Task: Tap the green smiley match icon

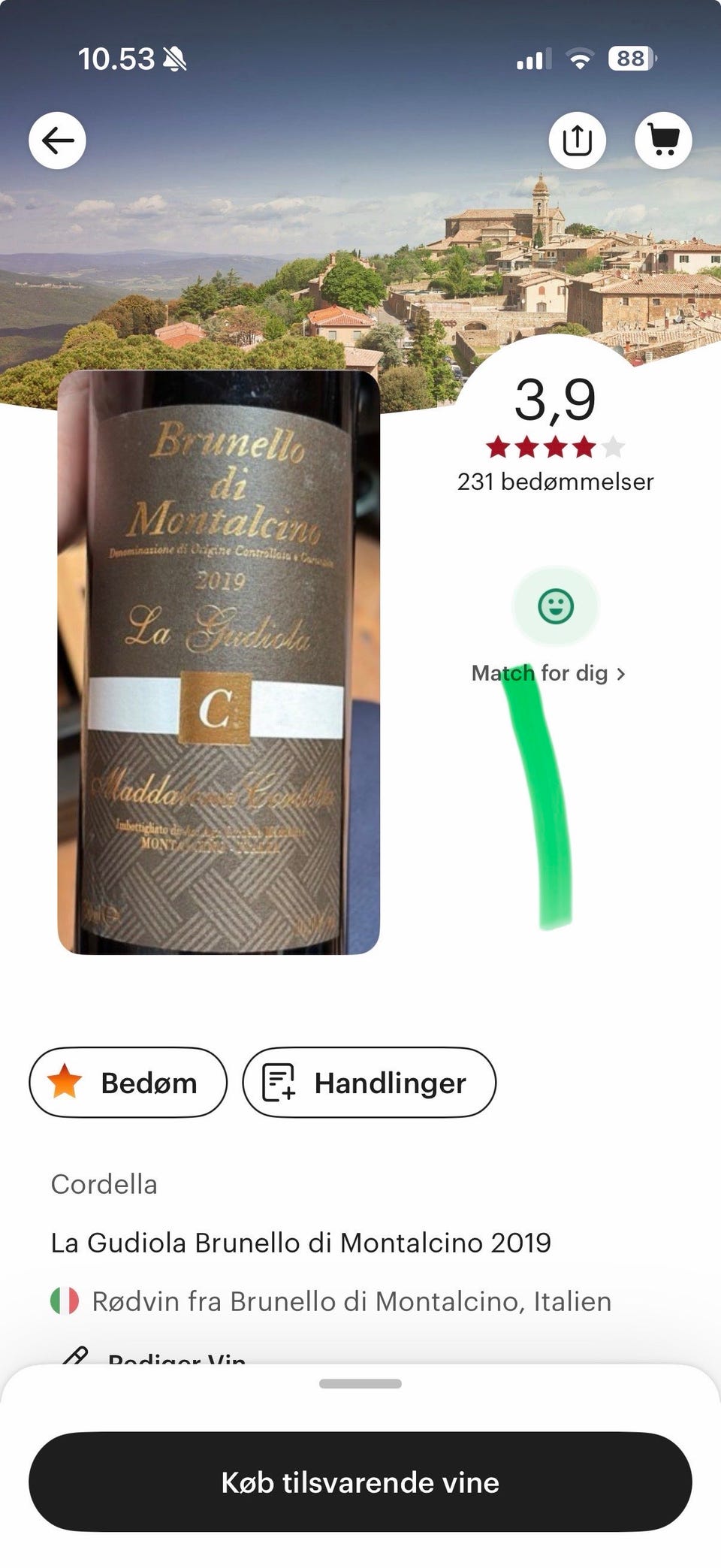Action: click(x=555, y=606)
